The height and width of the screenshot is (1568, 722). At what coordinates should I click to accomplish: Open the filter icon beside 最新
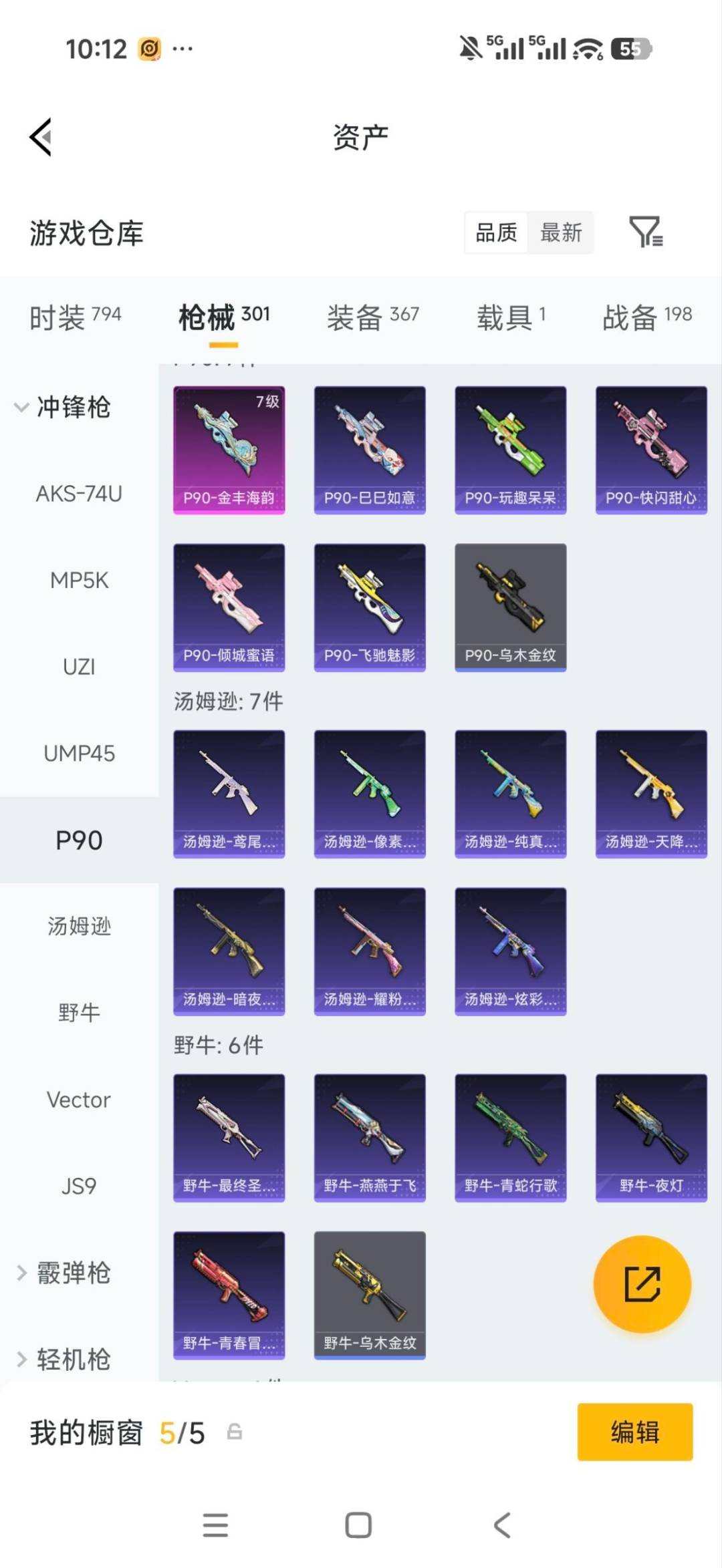pyautogui.click(x=646, y=232)
